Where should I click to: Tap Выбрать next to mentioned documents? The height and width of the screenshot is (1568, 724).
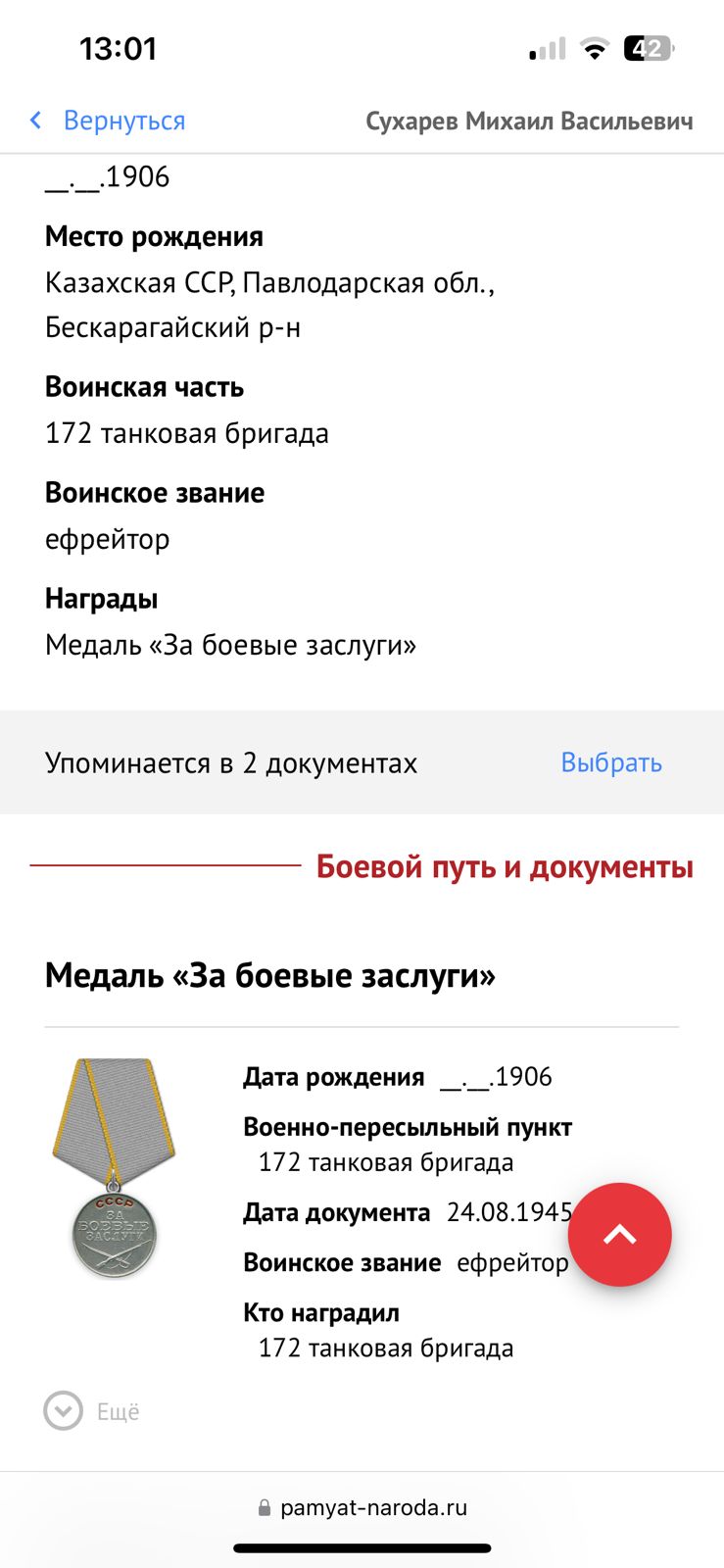(x=611, y=762)
